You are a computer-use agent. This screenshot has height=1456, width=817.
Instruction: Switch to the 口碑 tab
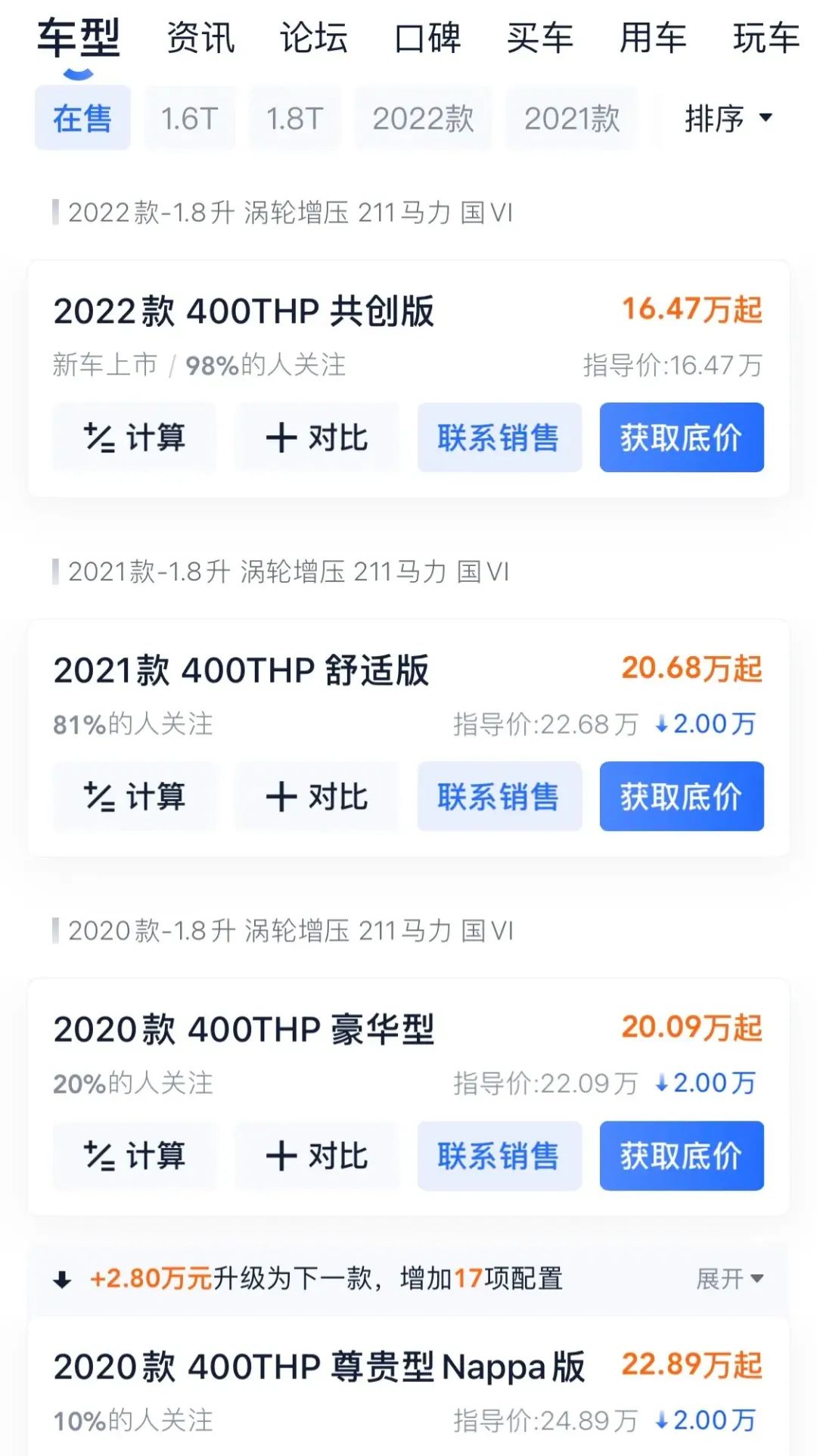point(427,39)
